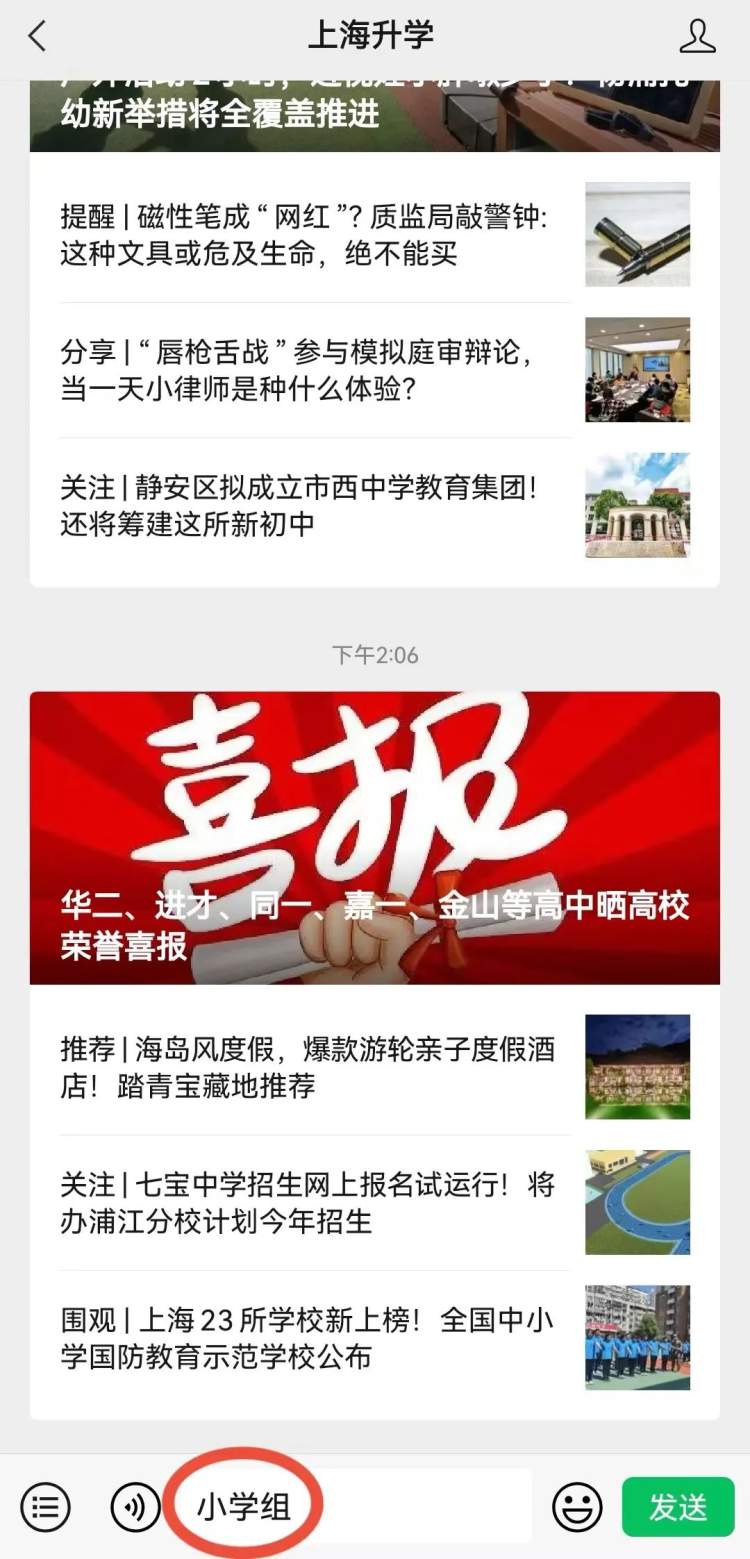Switch to the account menu list
The image size is (750, 1559).
tap(45, 1506)
